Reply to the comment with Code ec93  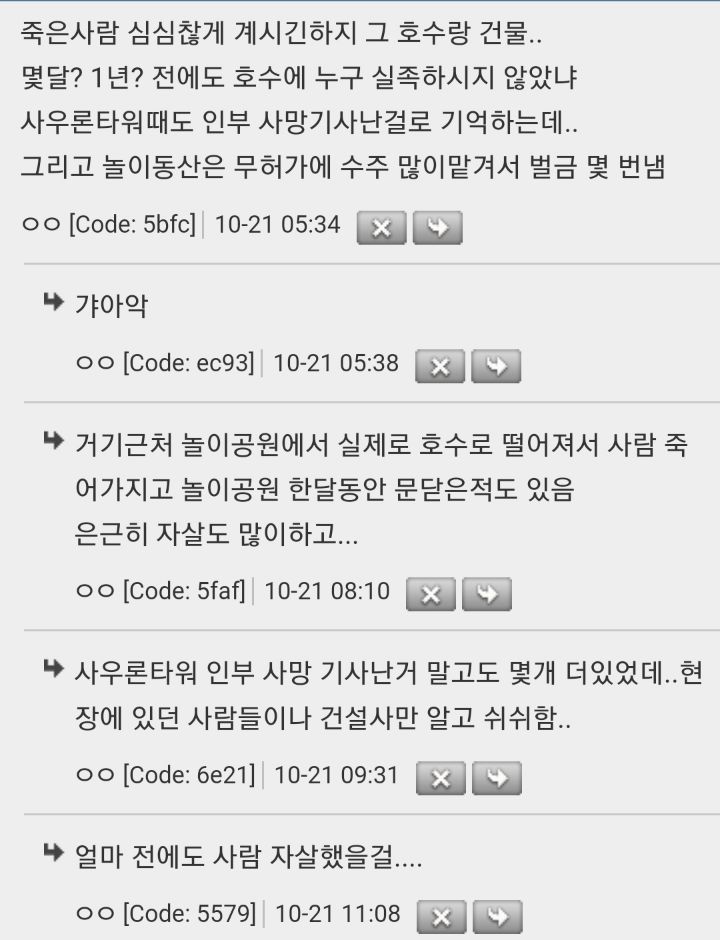(x=495, y=366)
